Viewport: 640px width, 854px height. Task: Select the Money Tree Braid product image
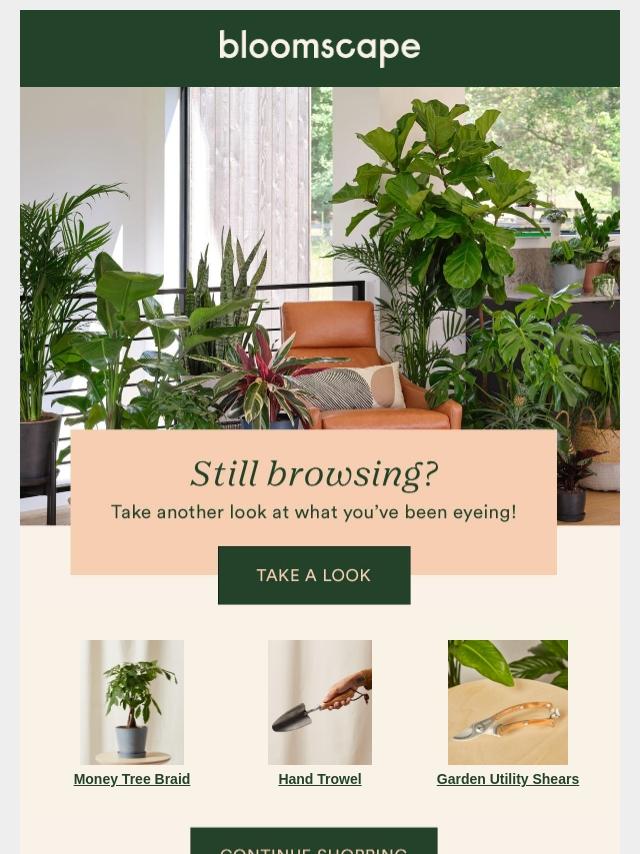[x=132, y=702]
